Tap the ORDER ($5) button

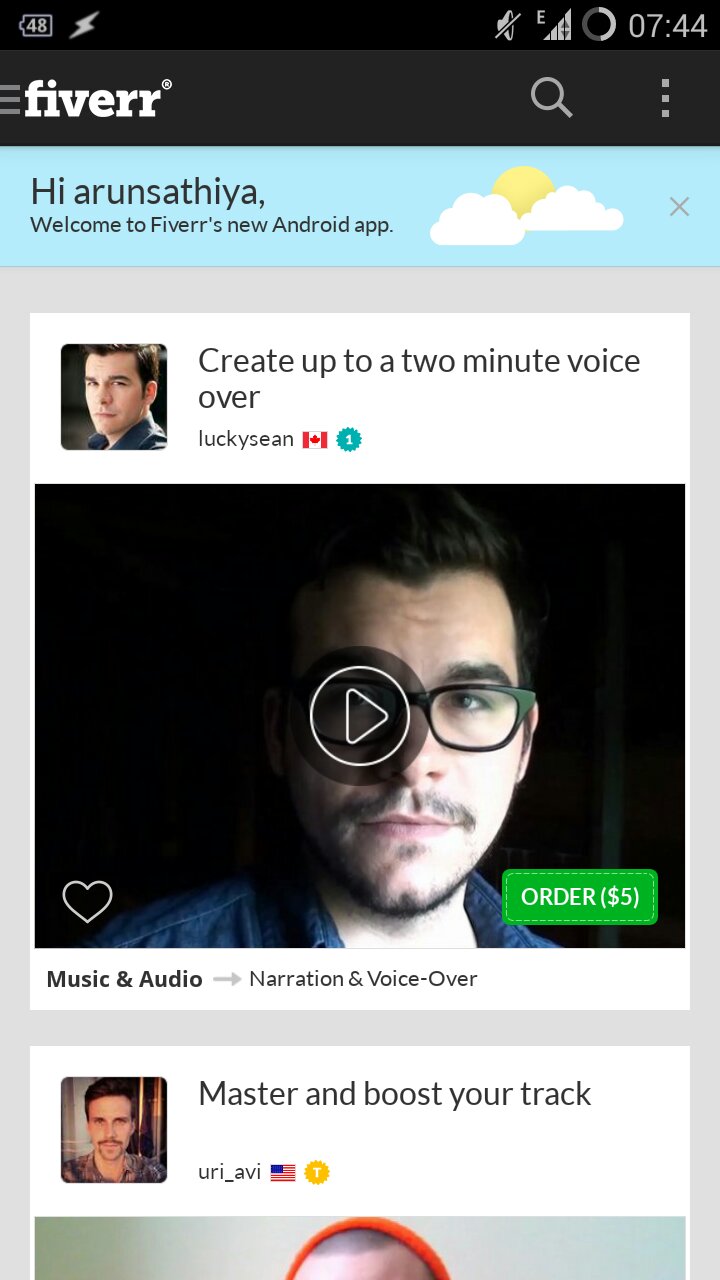coord(580,897)
